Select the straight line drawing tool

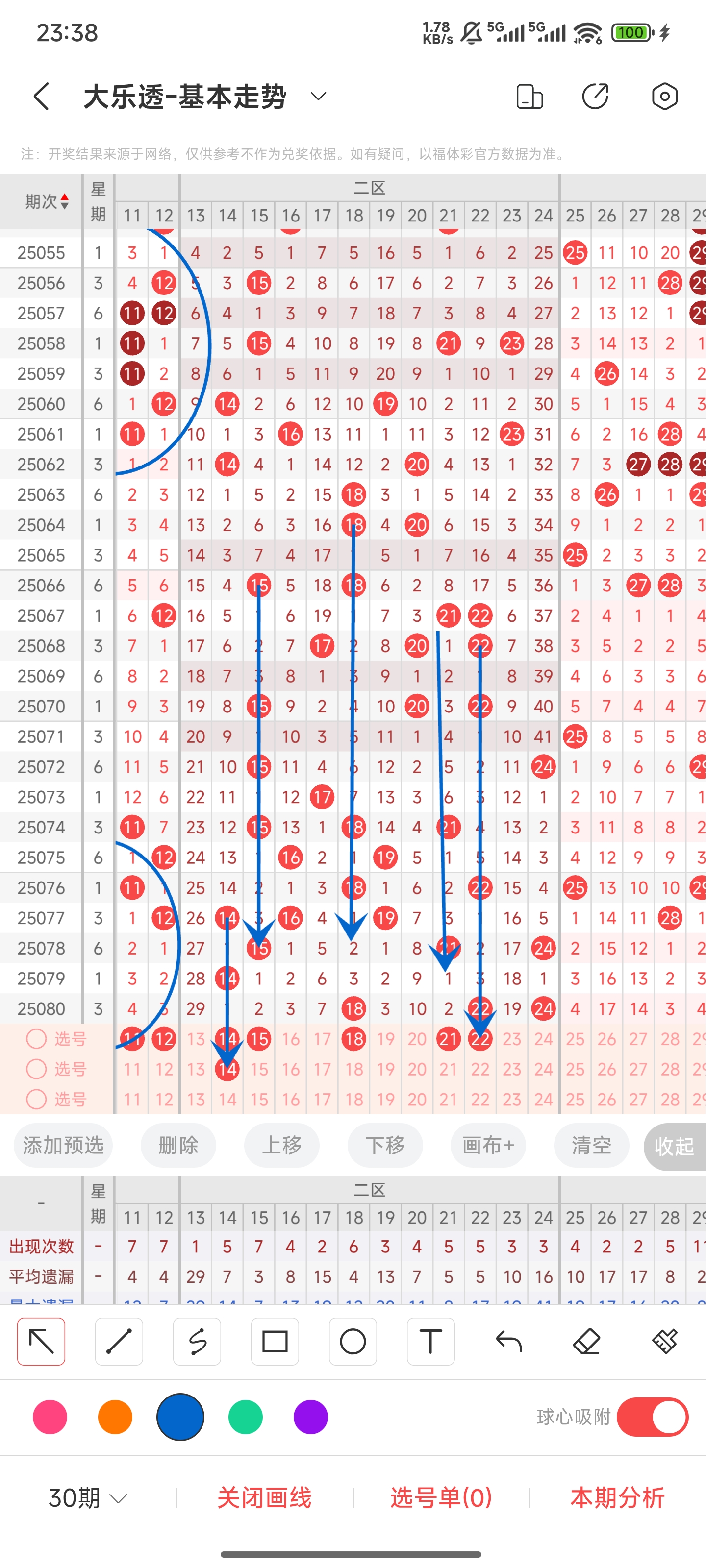point(119,1342)
